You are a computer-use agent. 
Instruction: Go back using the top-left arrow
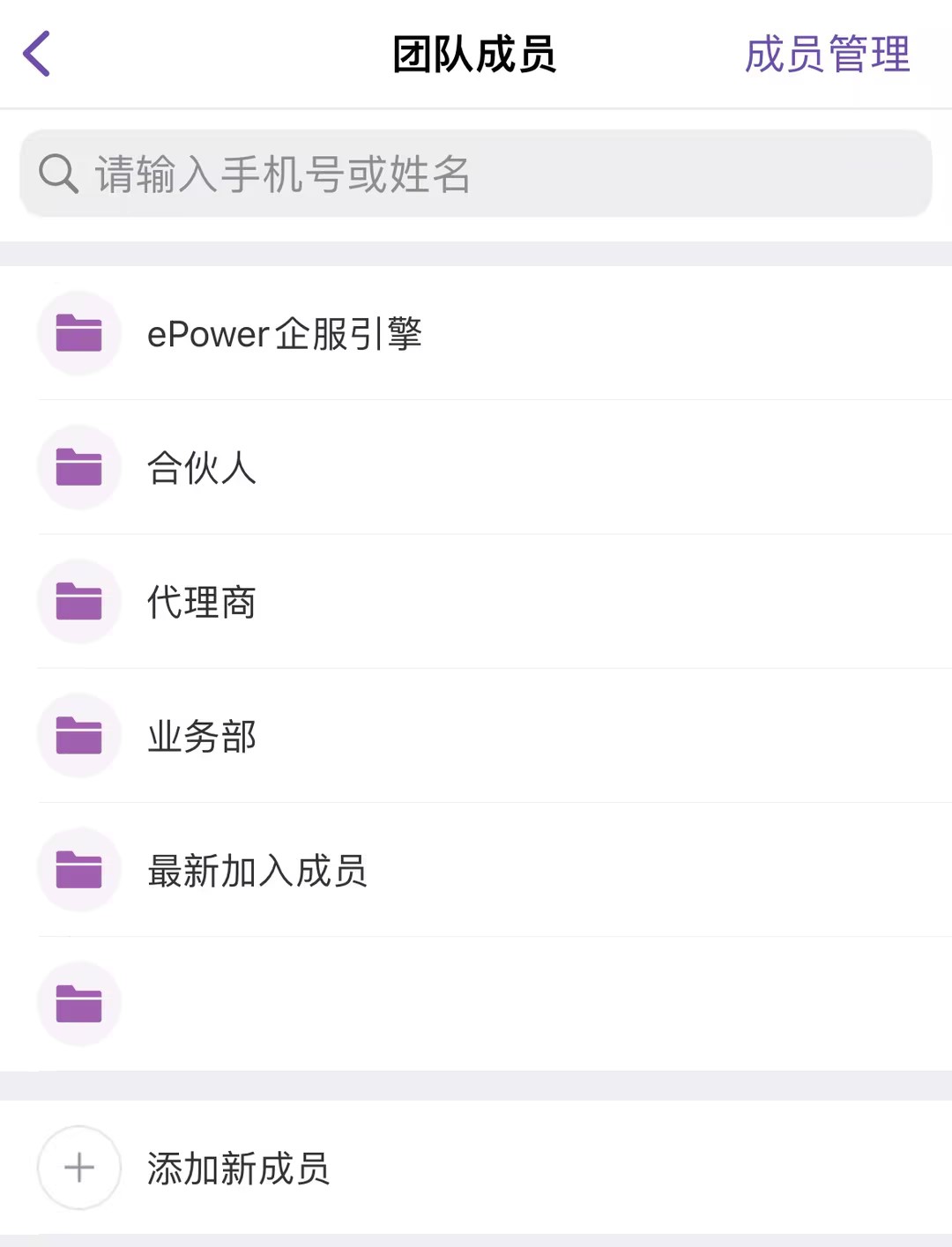coord(37,55)
